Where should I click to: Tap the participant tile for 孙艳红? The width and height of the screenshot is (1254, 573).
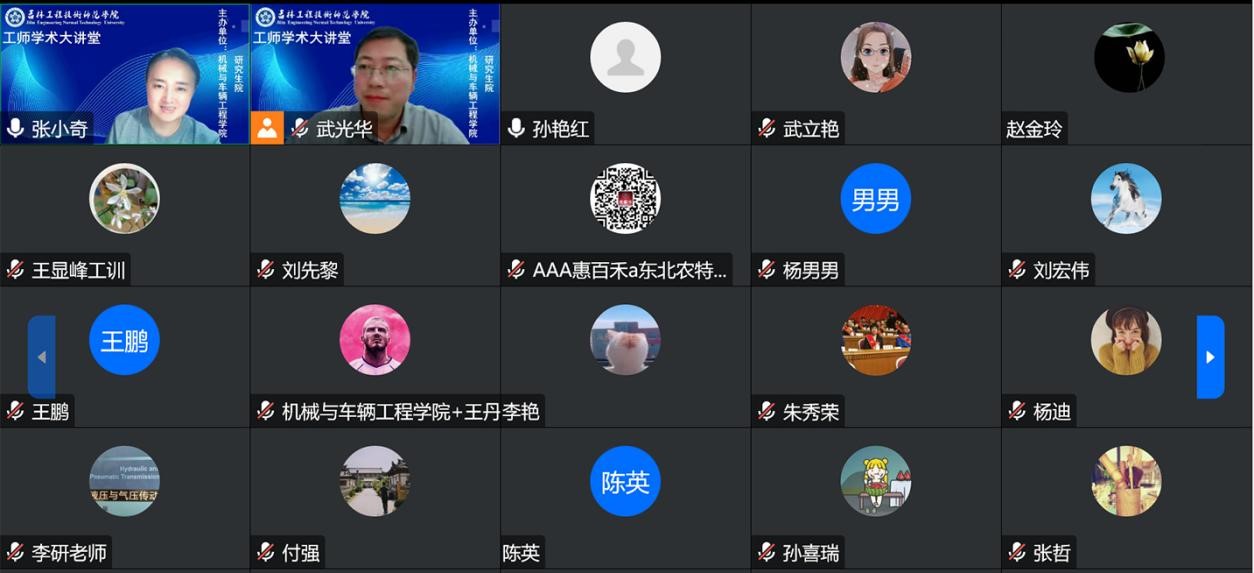(625, 74)
